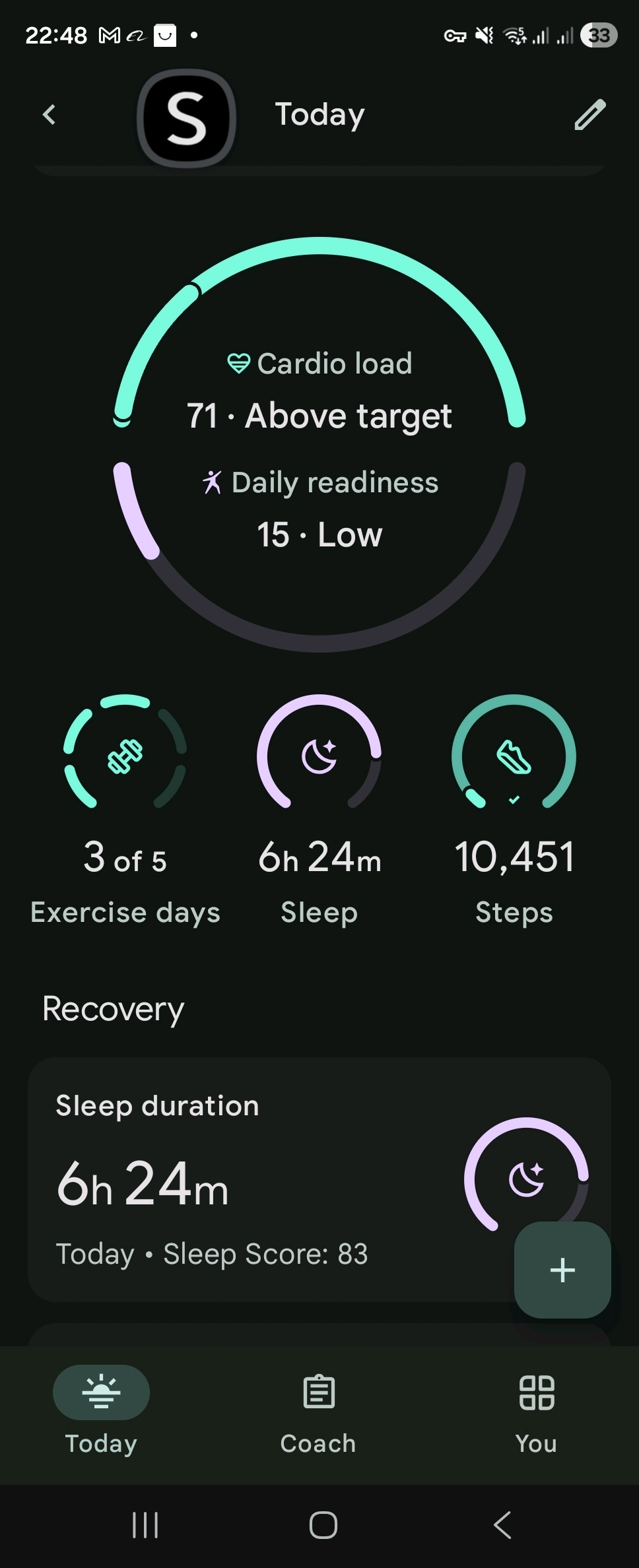
Task: Open the profile avatar with letter S
Action: tap(187, 118)
